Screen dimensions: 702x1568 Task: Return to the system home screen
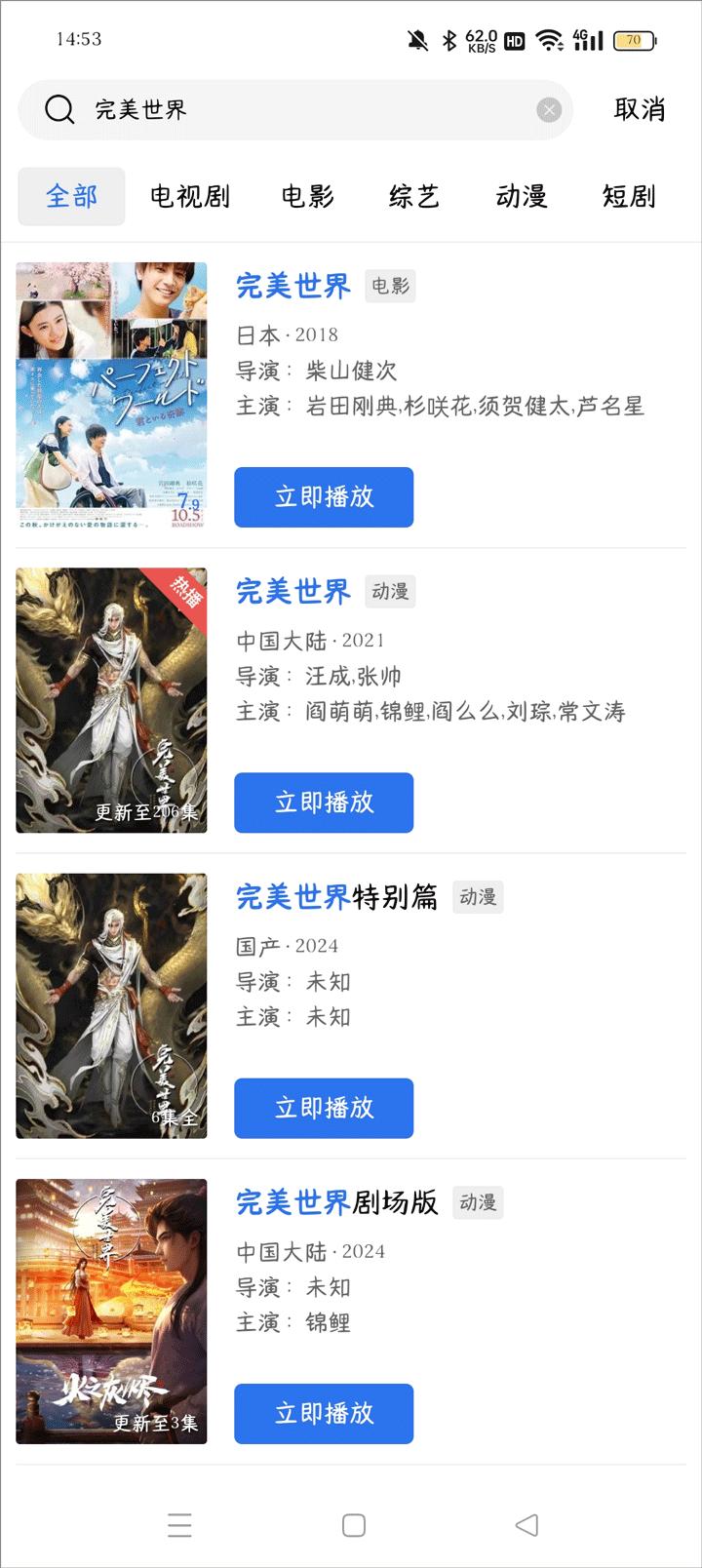(354, 1525)
